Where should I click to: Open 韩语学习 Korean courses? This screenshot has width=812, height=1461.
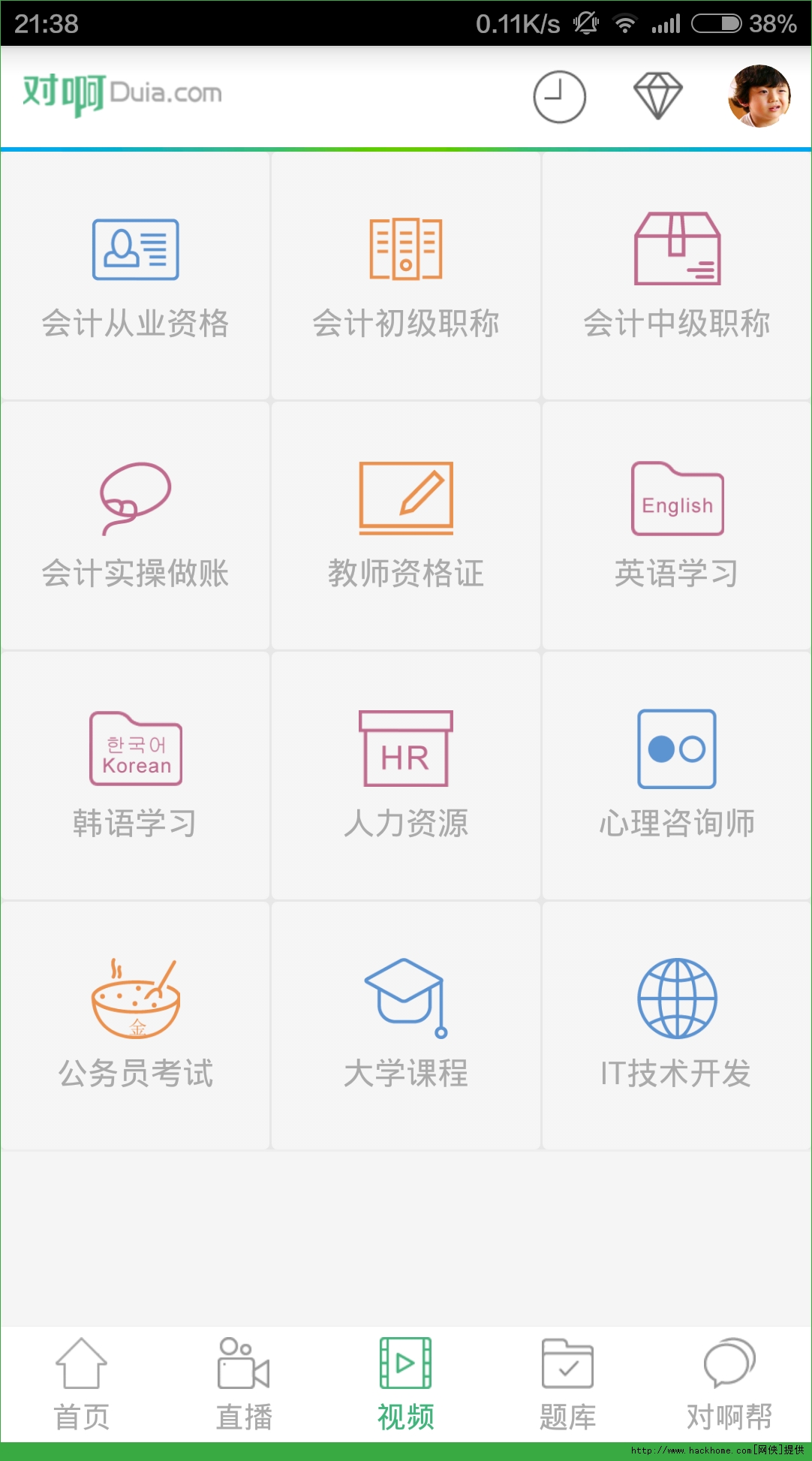[x=135, y=776]
